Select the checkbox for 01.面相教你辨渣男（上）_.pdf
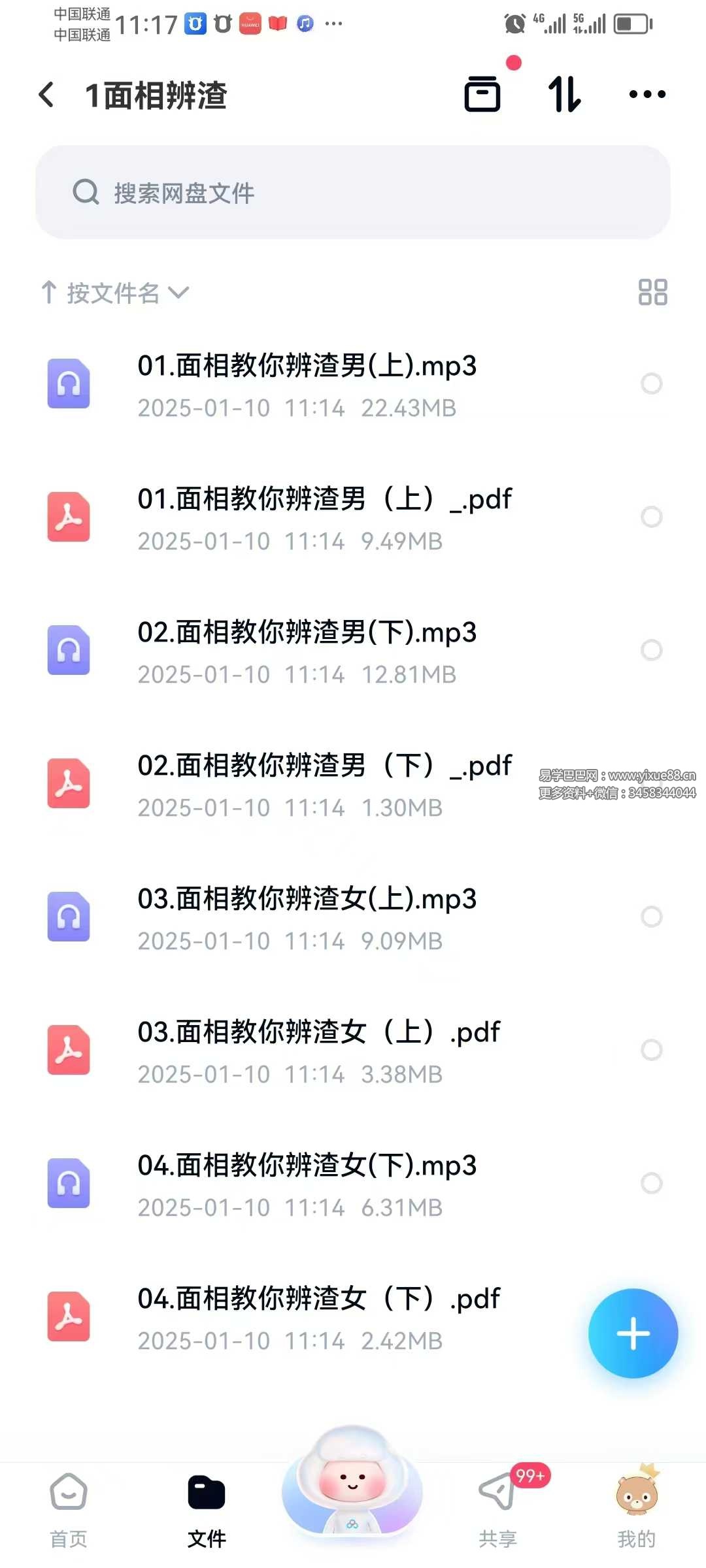The width and height of the screenshot is (706, 1568). coord(652,517)
